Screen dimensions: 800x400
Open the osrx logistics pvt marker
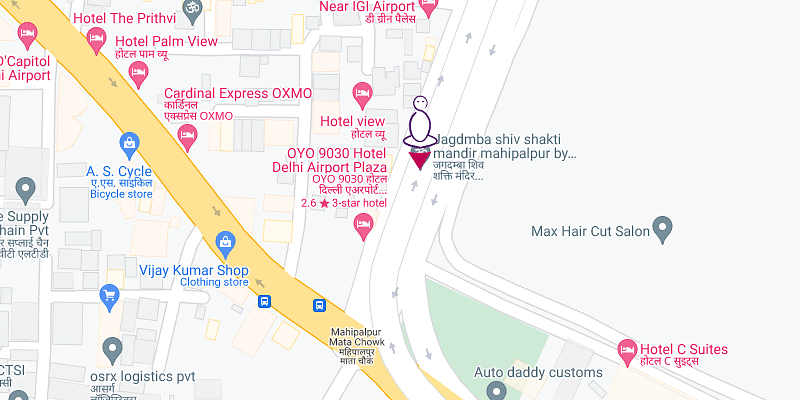click(x=110, y=349)
